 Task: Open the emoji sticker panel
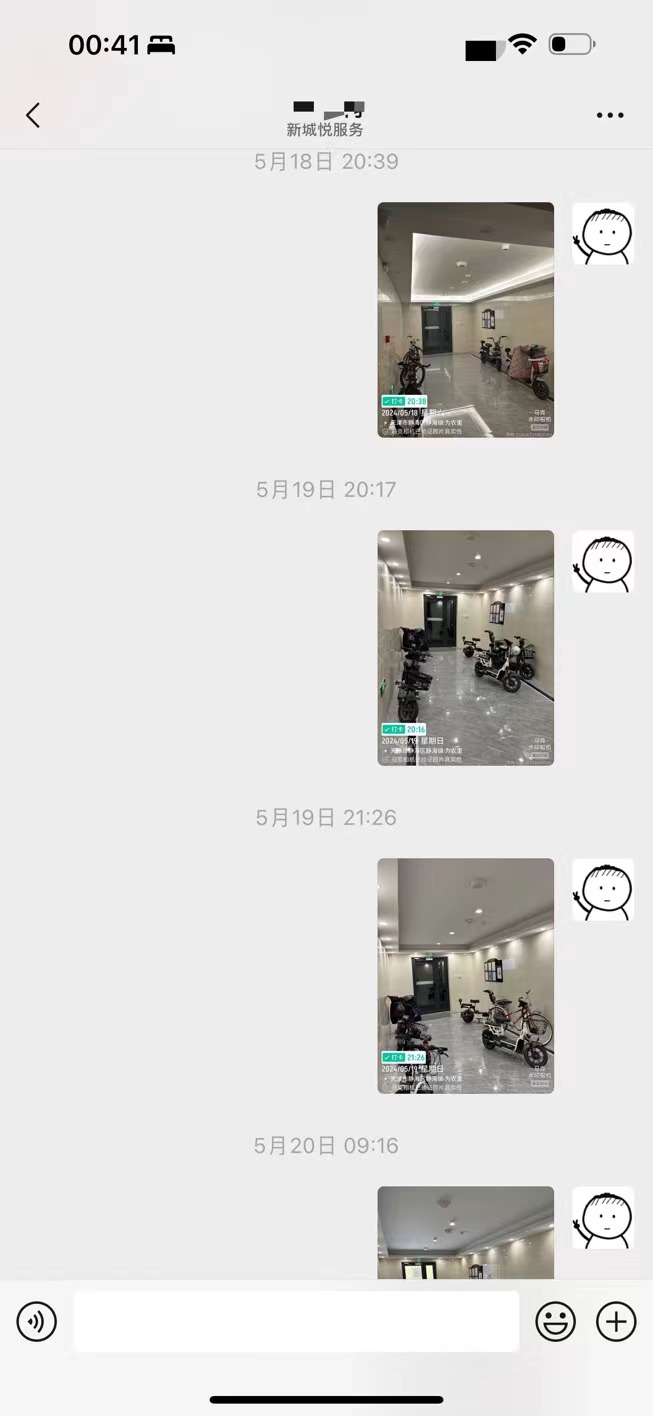(555, 1322)
